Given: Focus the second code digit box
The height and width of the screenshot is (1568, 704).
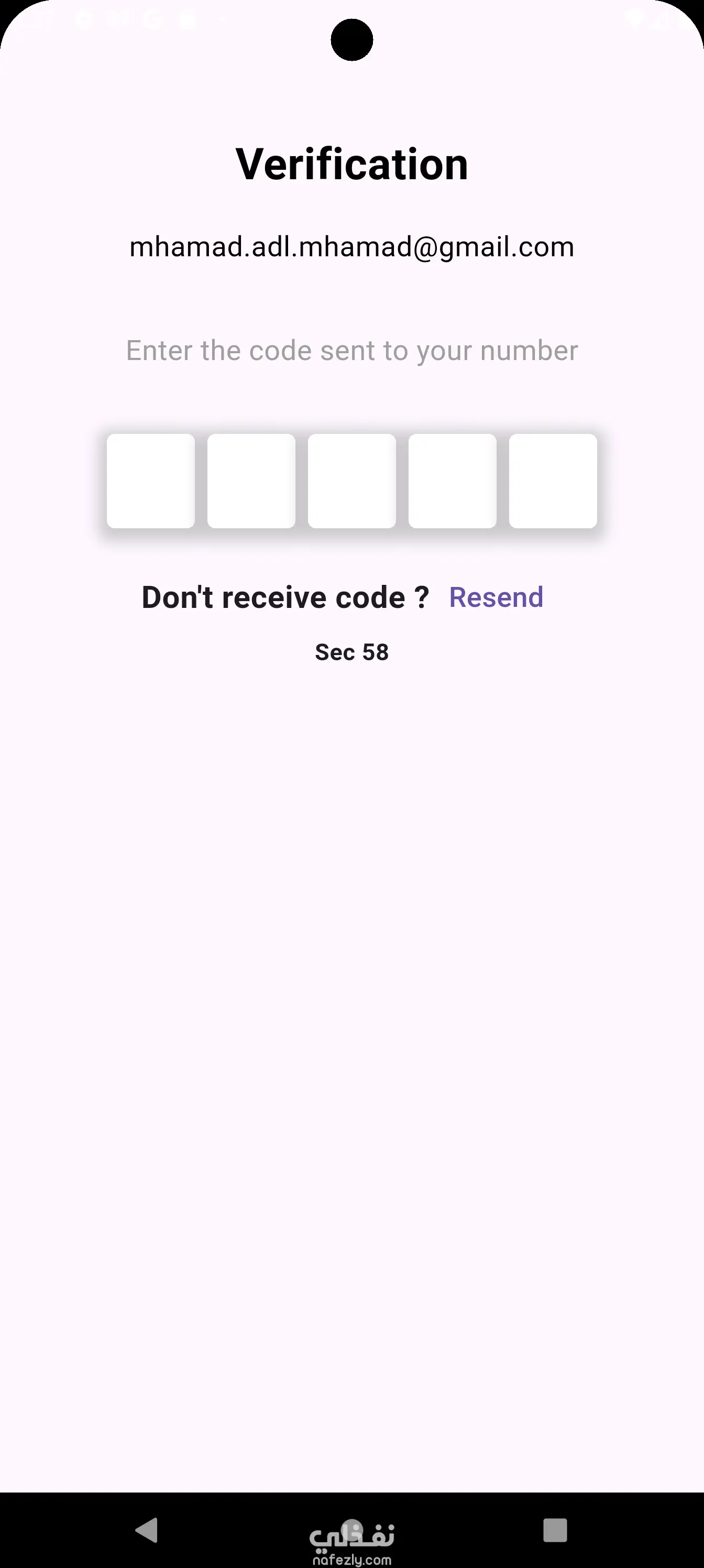Looking at the screenshot, I should (x=251, y=480).
